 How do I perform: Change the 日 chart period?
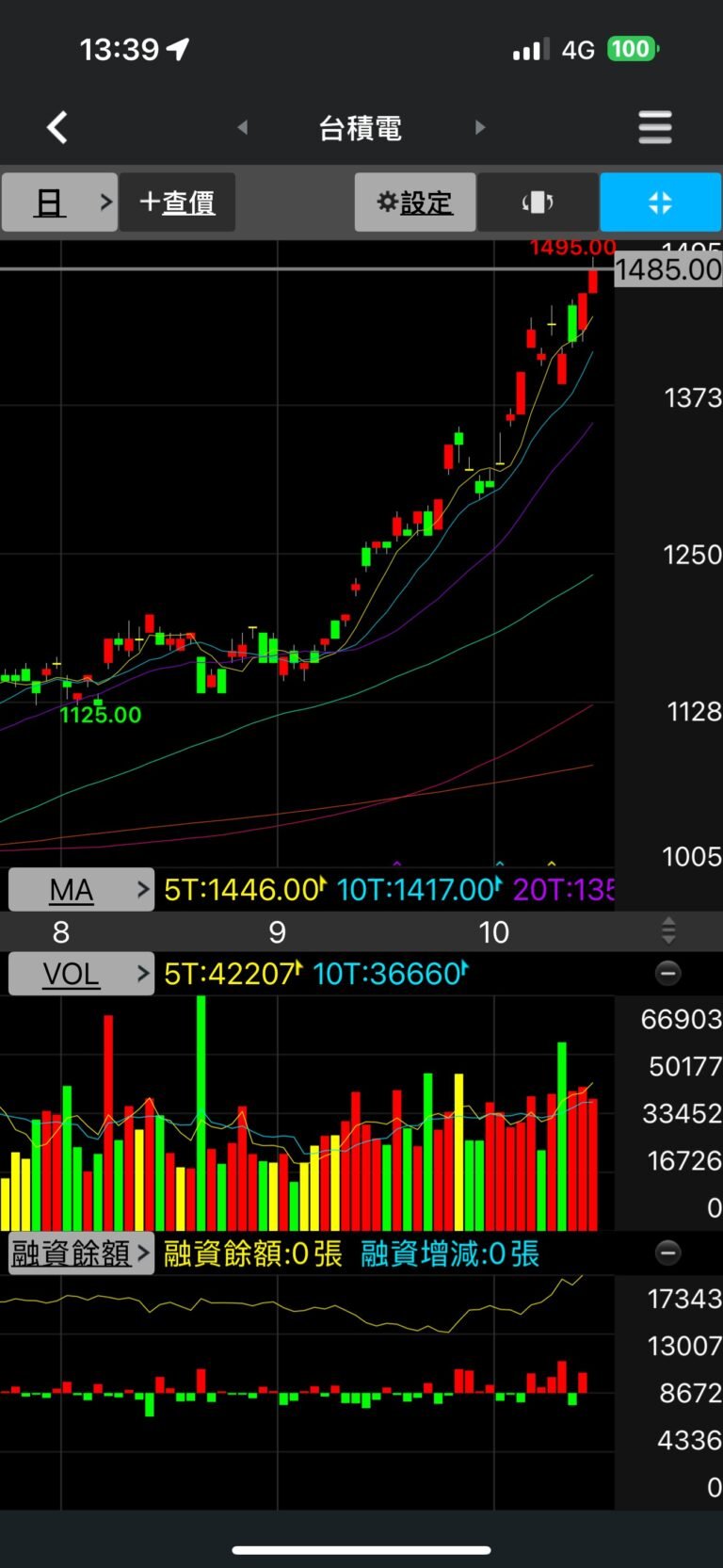pyautogui.click(x=59, y=202)
